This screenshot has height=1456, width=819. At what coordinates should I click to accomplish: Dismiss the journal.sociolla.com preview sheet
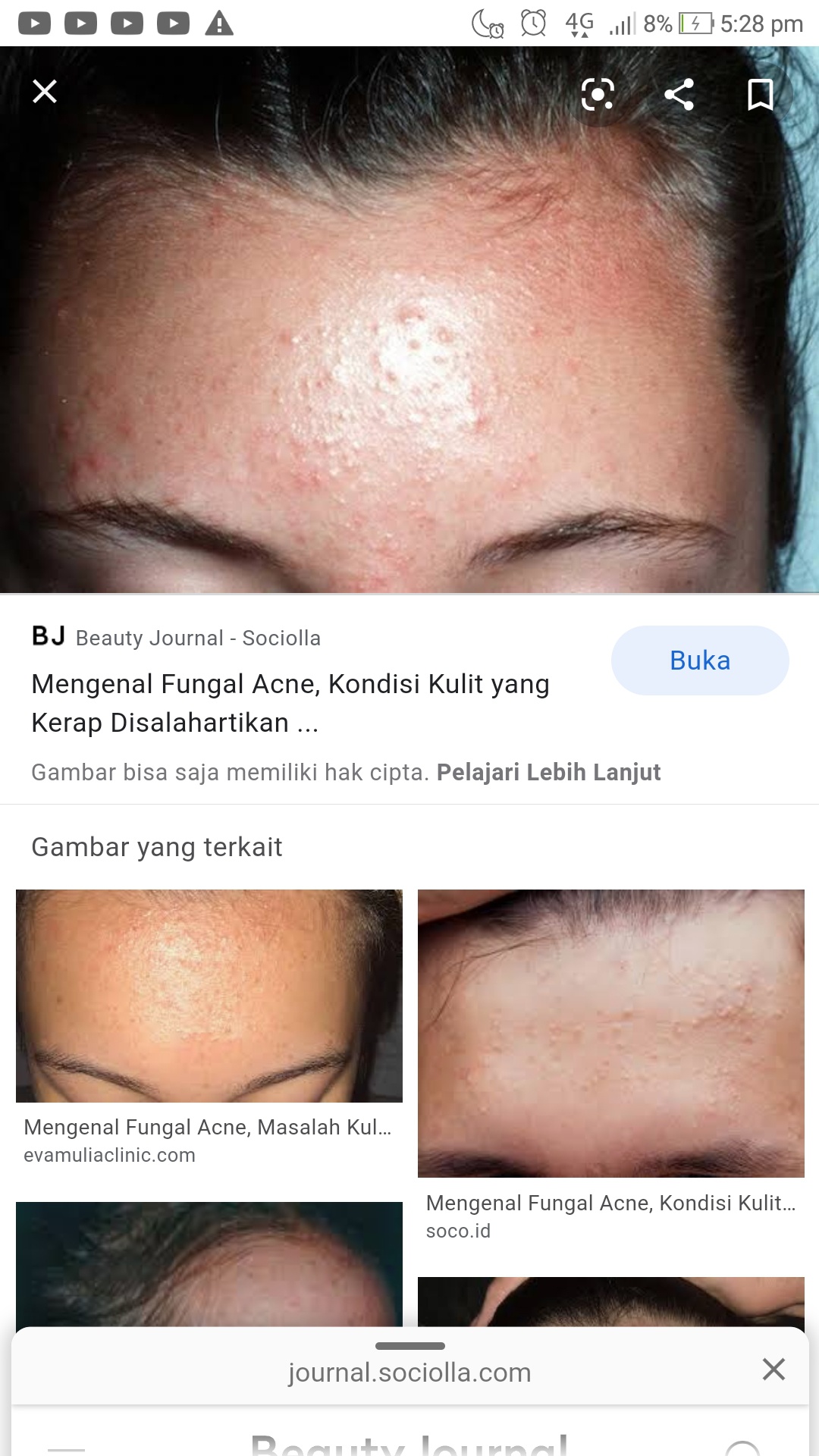(773, 1370)
